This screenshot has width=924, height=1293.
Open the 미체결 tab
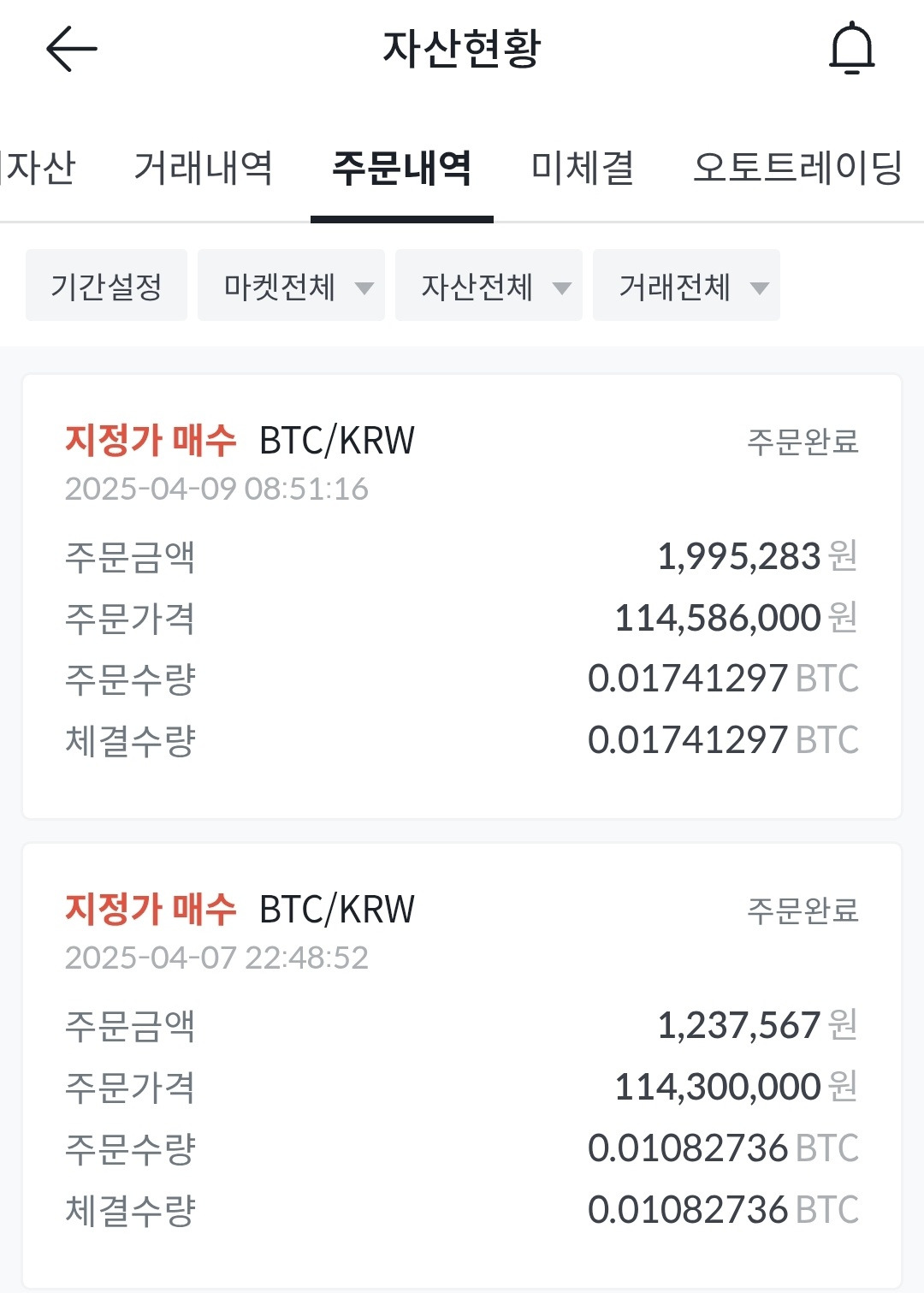point(582,170)
